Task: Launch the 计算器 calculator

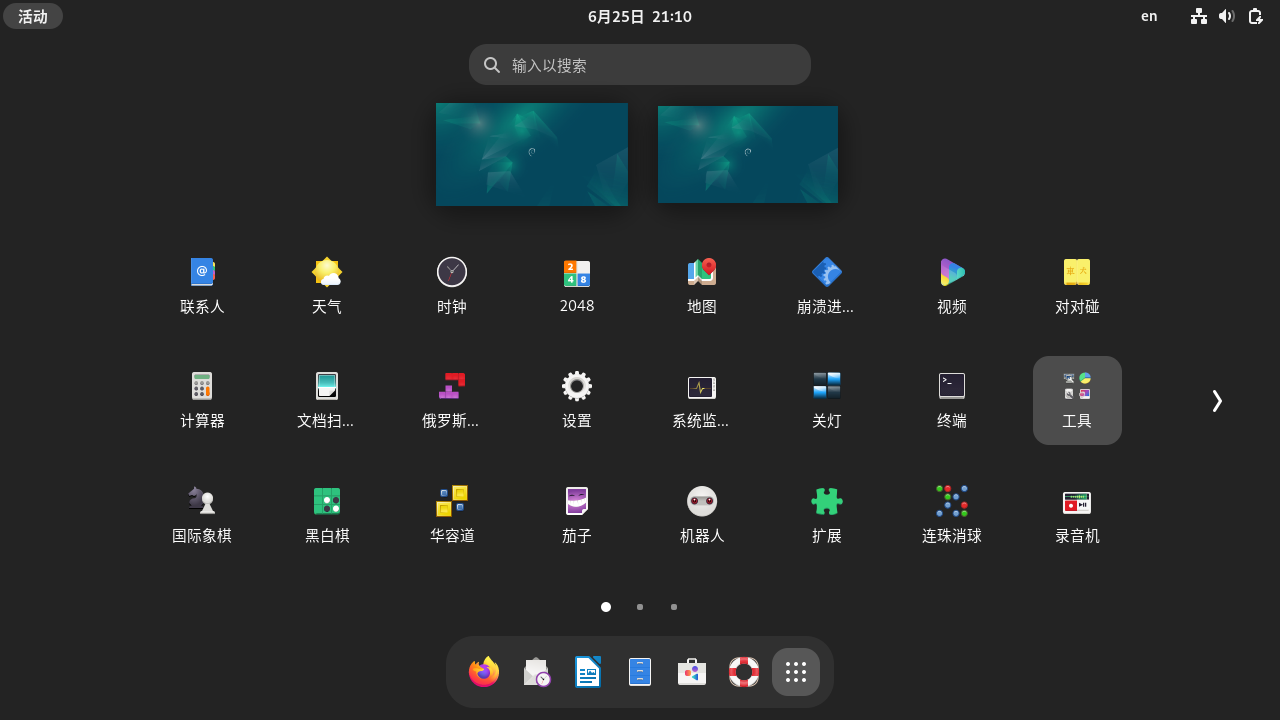Action: 202,399
